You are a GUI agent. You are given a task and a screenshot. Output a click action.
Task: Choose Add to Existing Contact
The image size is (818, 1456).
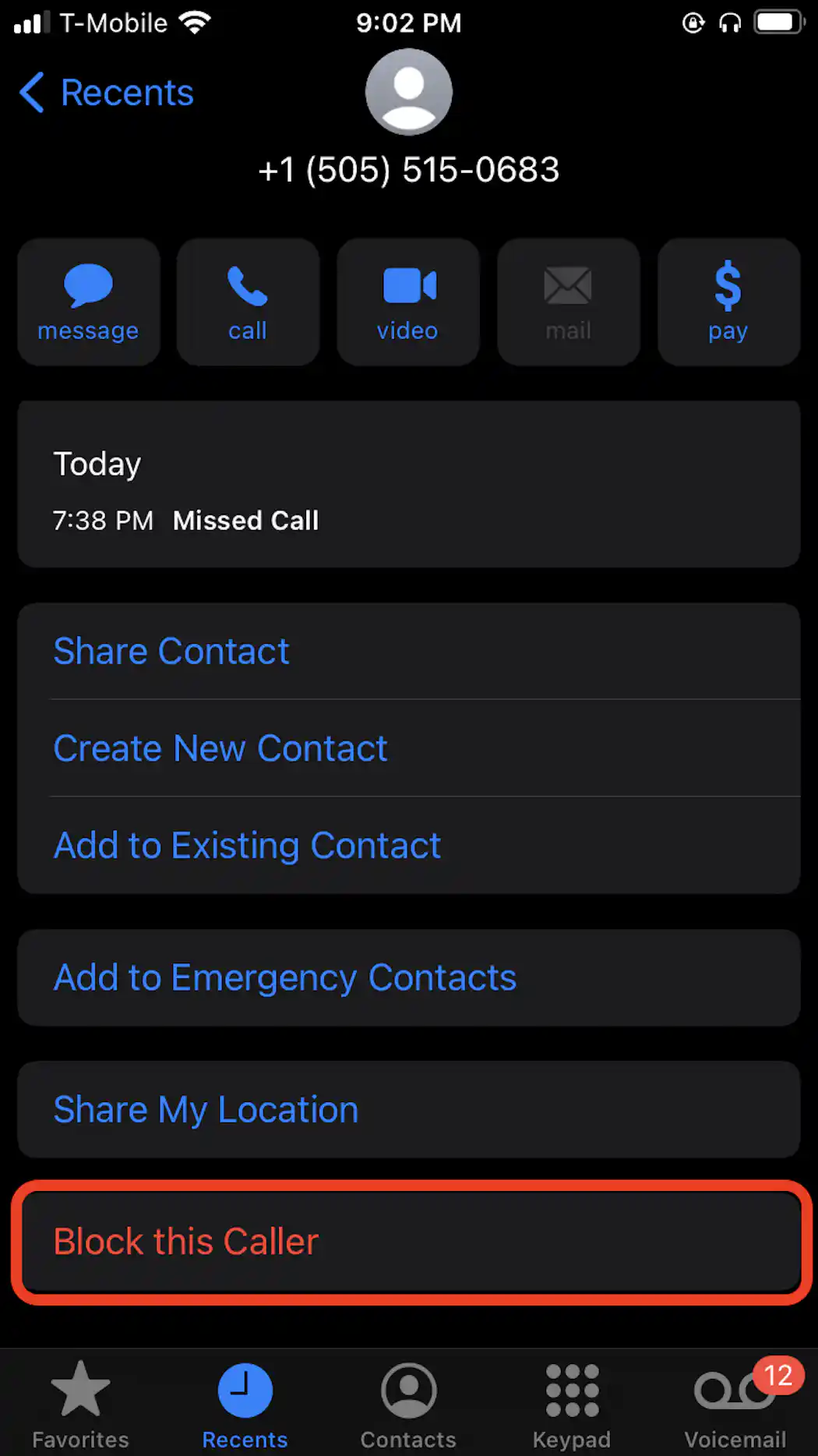pos(247,844)
